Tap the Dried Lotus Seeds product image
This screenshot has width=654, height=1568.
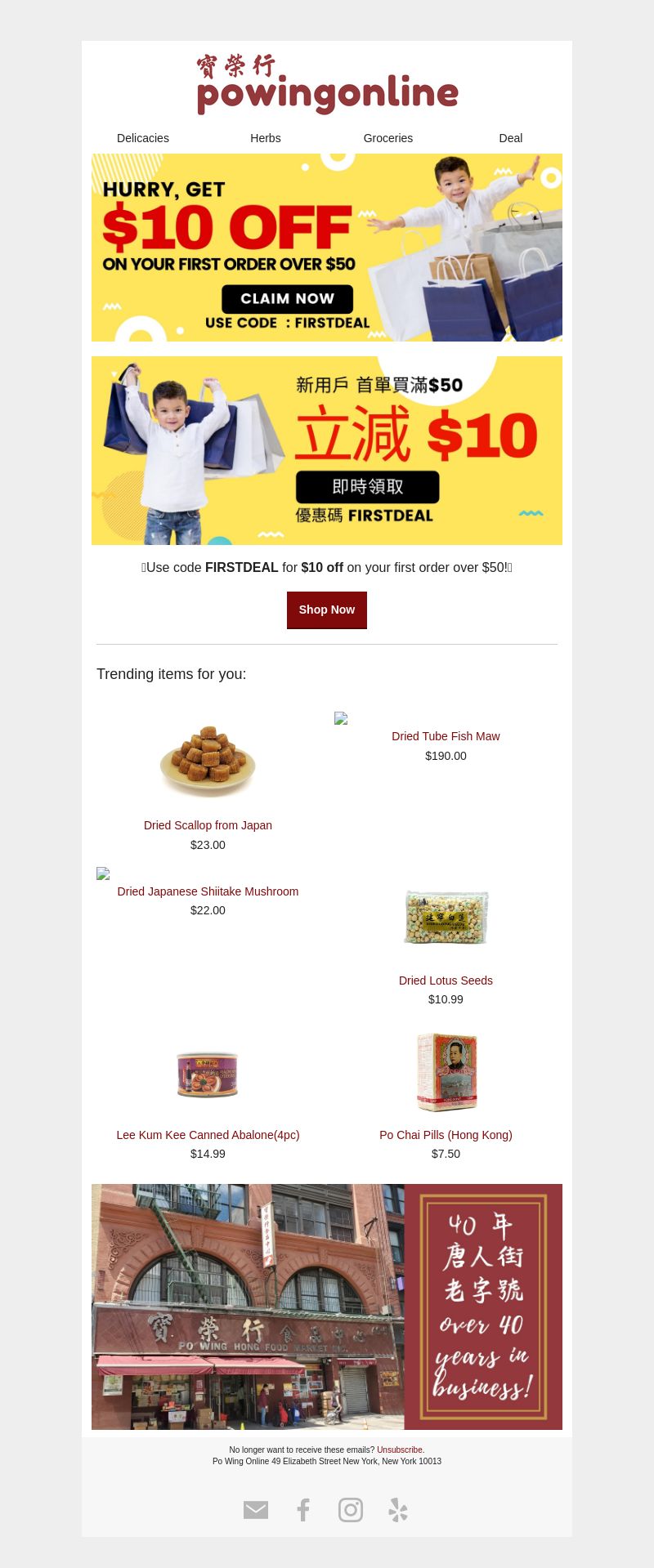446,917
